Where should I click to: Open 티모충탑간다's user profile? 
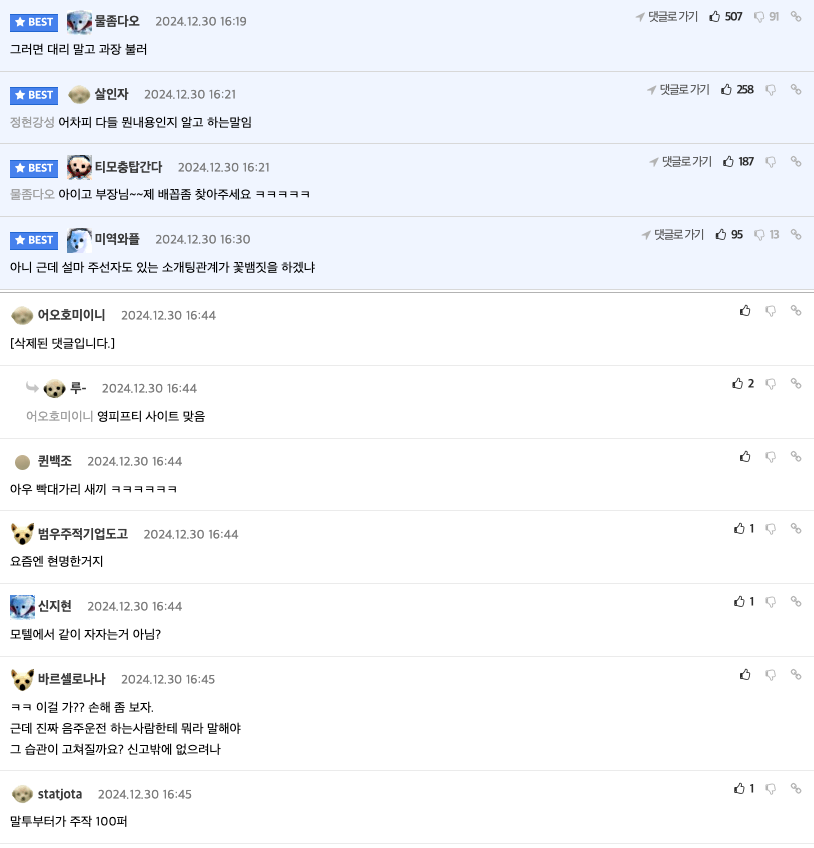128,167
